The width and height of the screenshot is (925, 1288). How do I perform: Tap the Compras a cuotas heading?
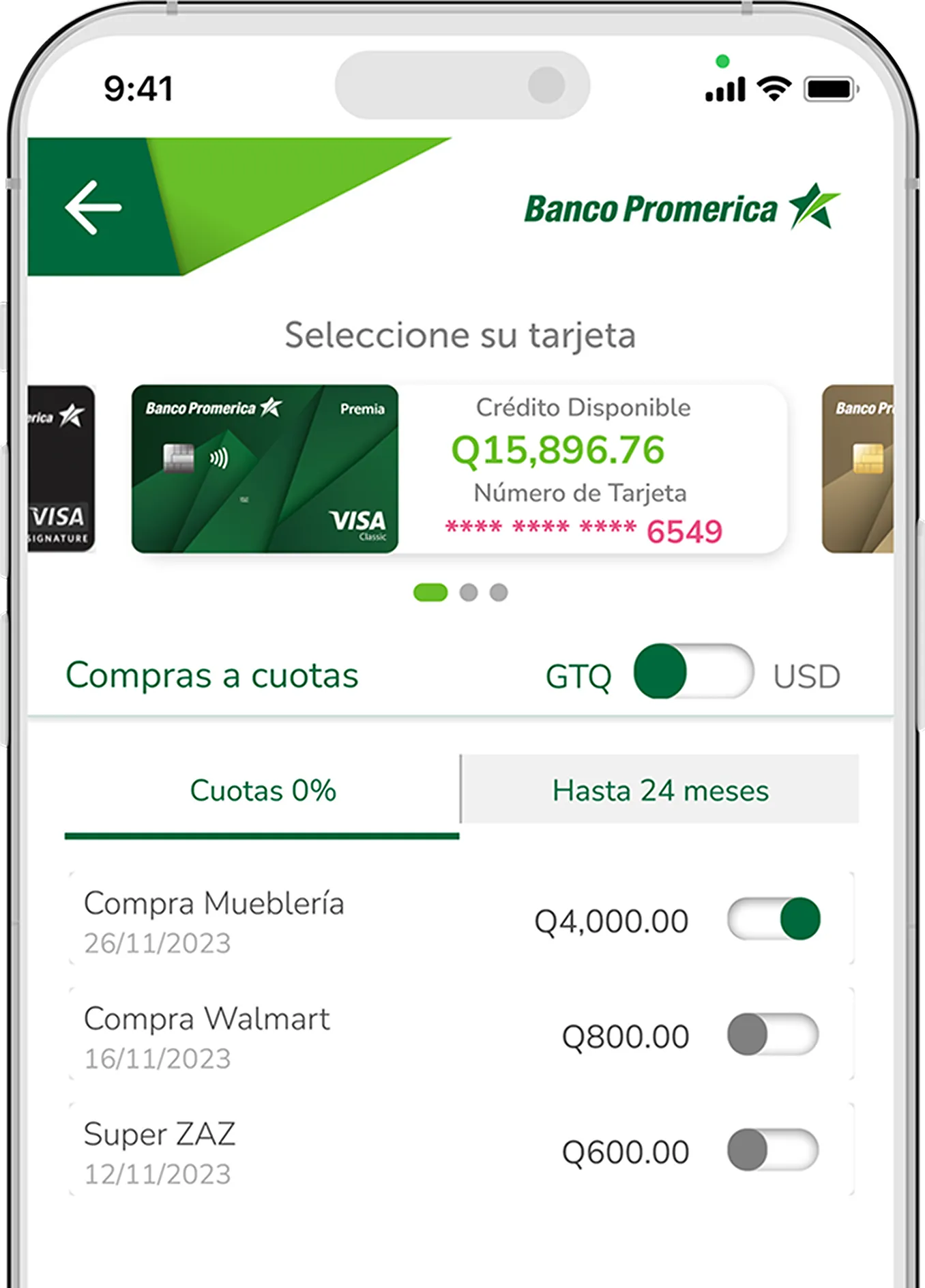pos(211,675)
